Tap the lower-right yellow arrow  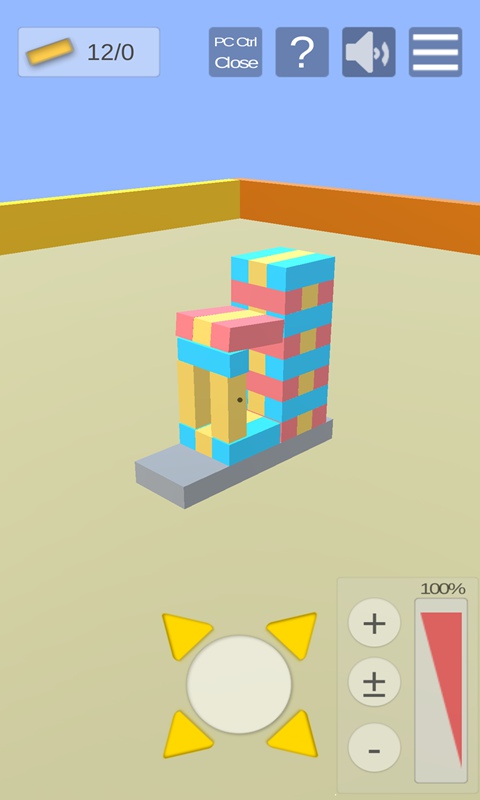point(293,734)
